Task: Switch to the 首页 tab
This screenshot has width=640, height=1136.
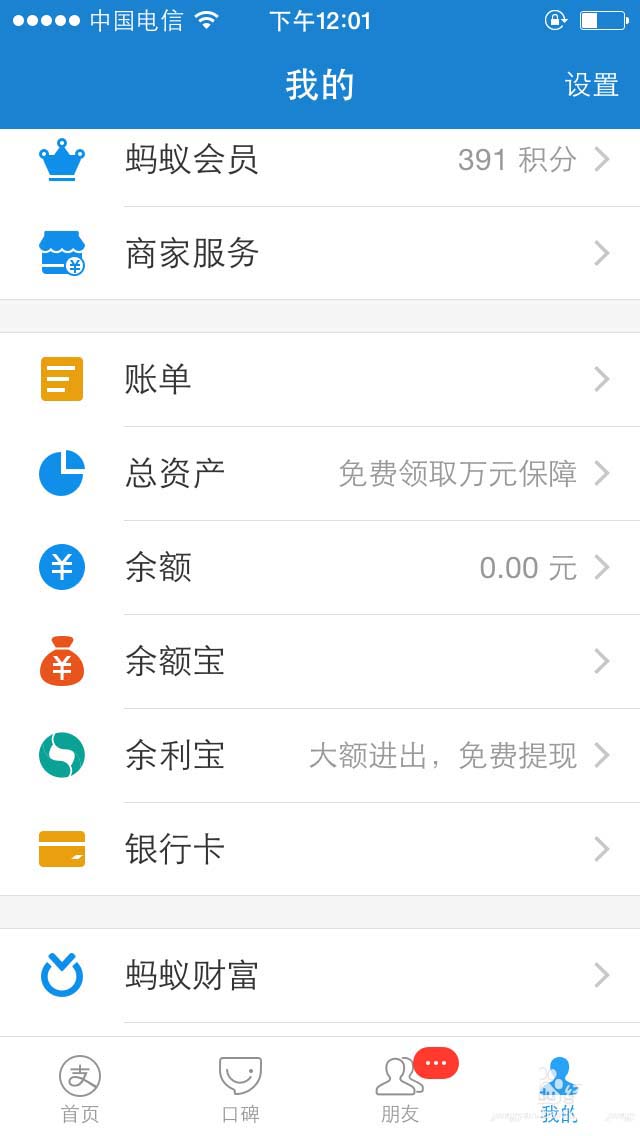Action: (x=80, y=1088)
